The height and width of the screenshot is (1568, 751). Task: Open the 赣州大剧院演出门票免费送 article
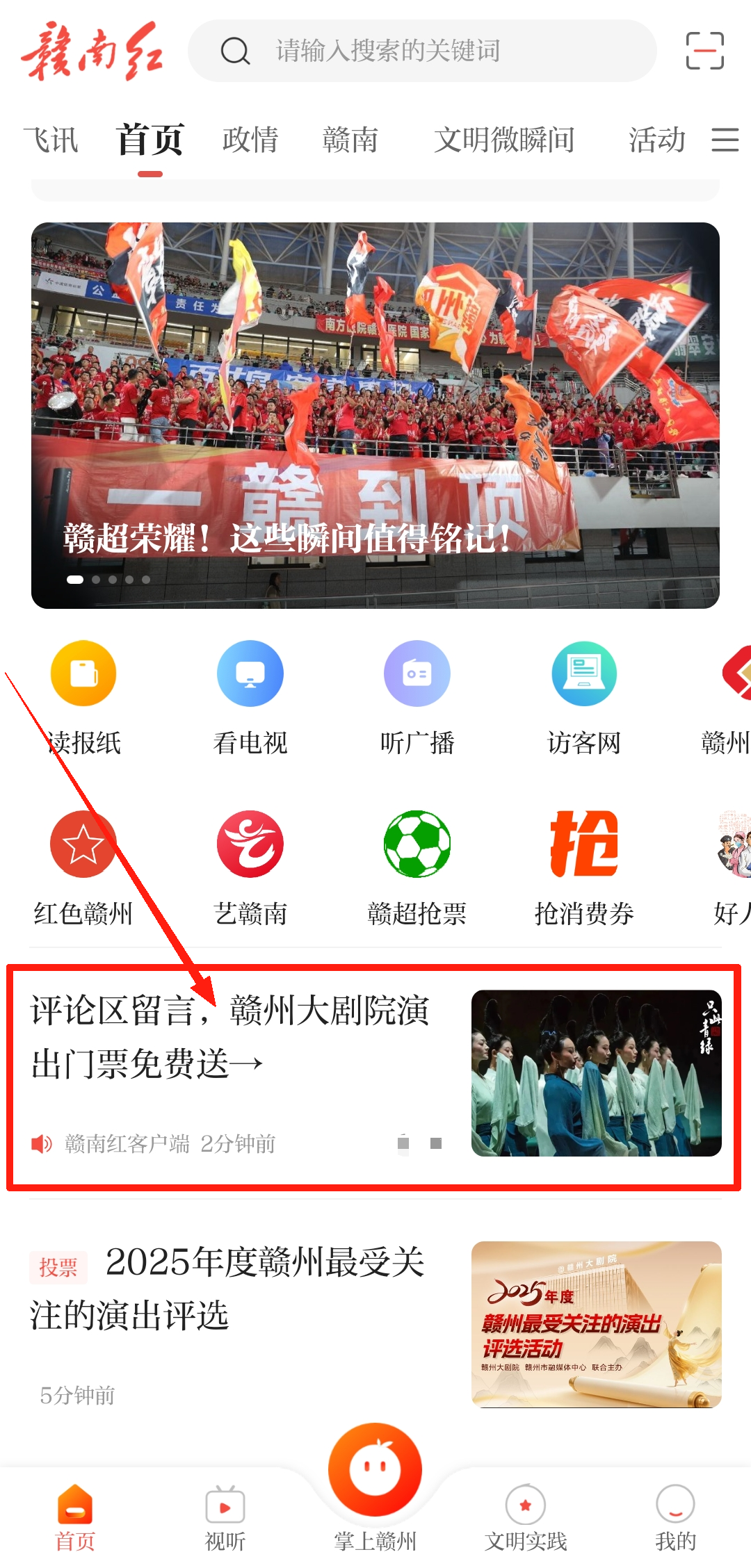[x=229, y=1037]
